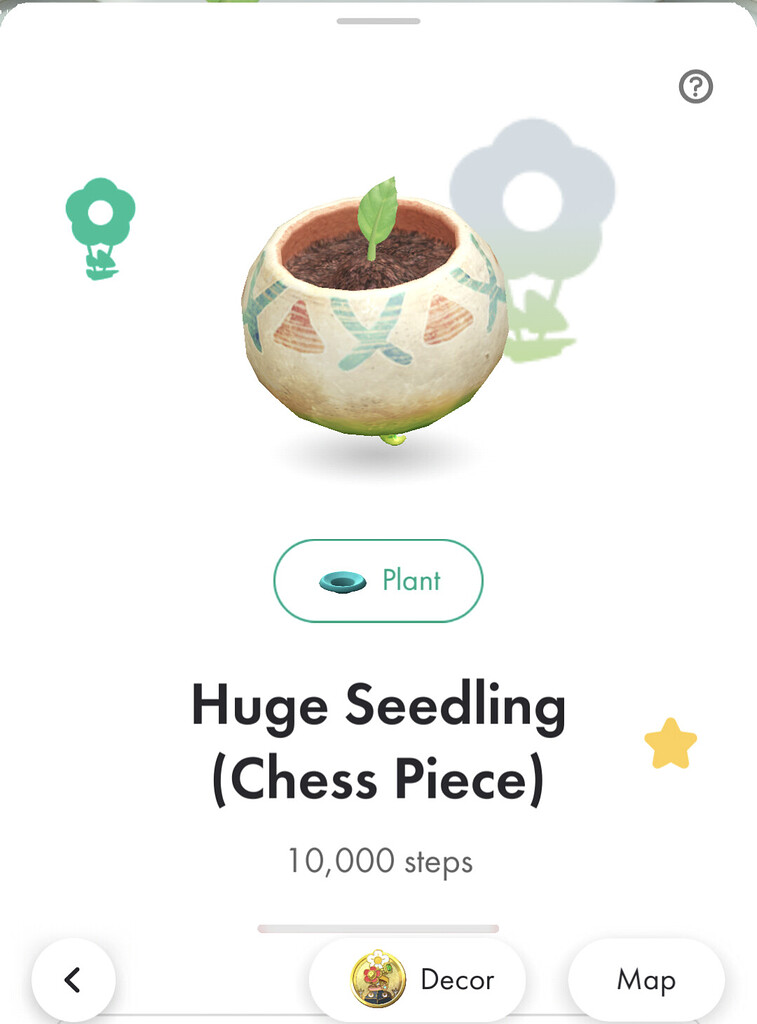Tap the chess piece pattern on the pot

click(370, 330)
